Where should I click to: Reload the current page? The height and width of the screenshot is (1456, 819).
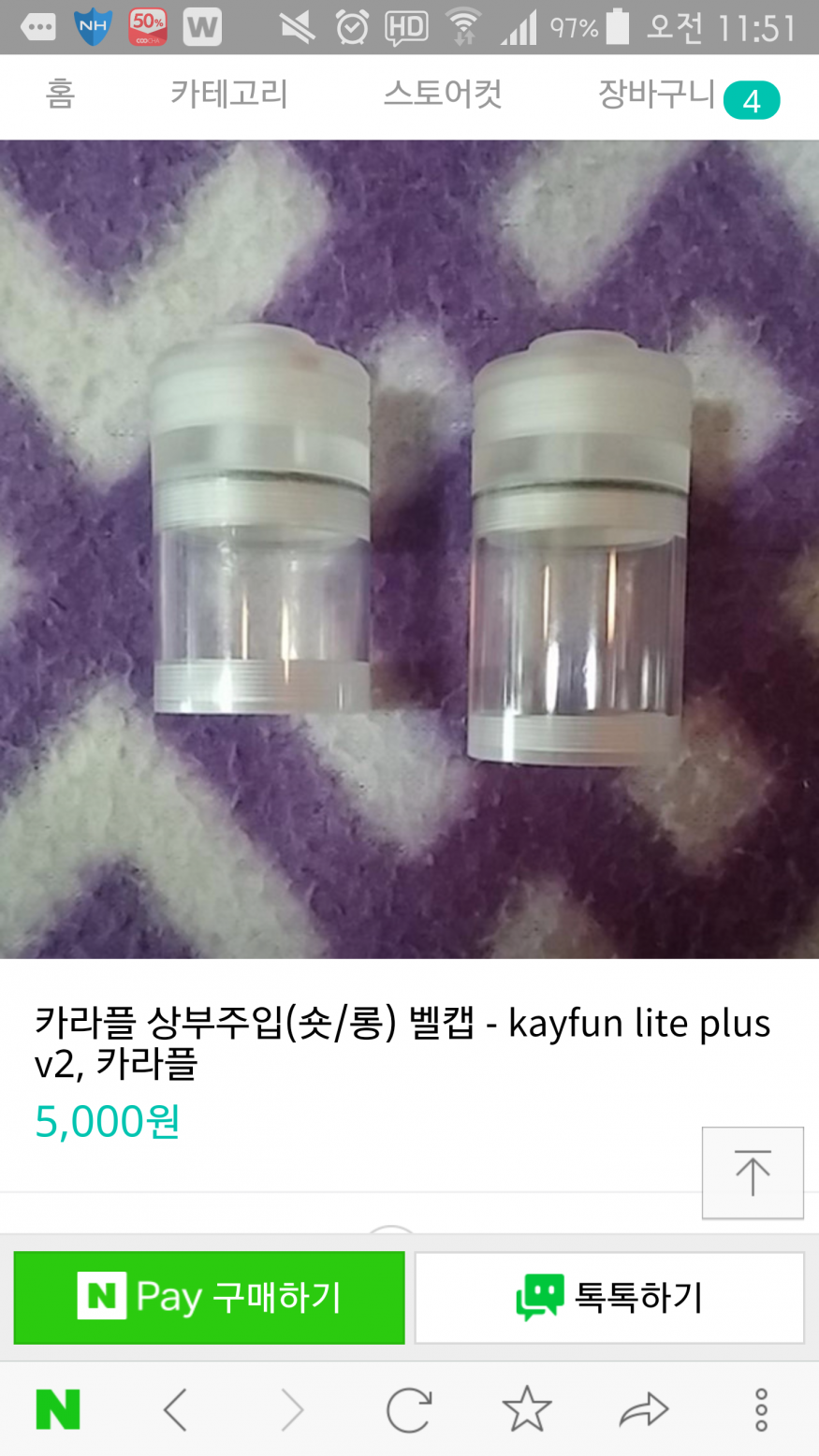409,1409
